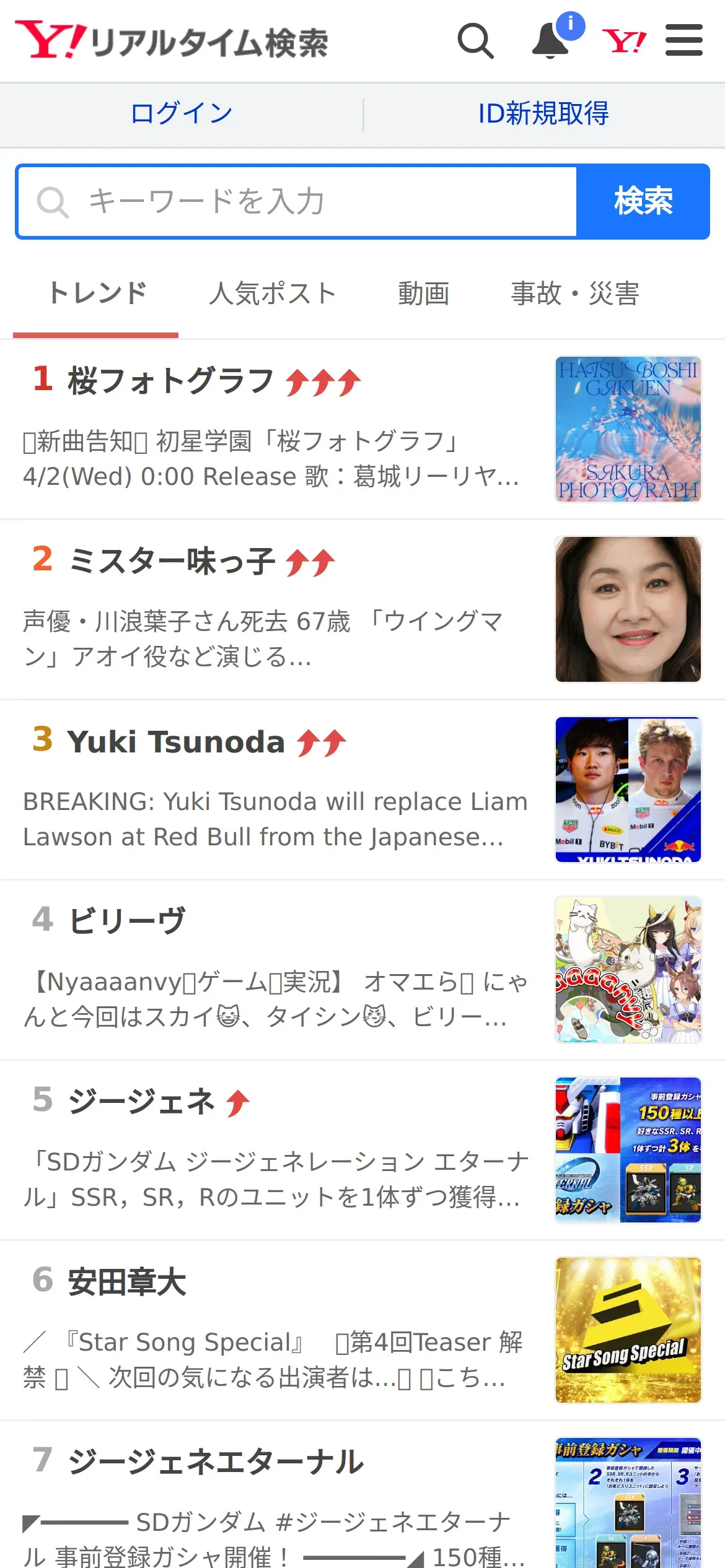Open trend ビリーヴ
725x1568 pixels.
(127, 921)
